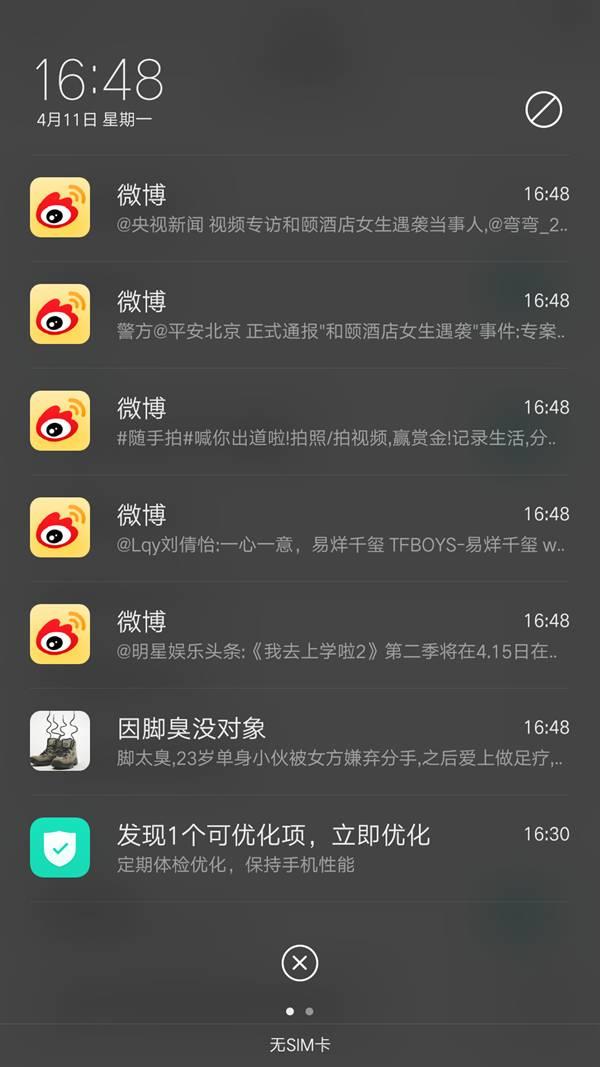Tap the page indicator dots
The width and height of the screenshot is (600, 1067).
click(299, 1011)
